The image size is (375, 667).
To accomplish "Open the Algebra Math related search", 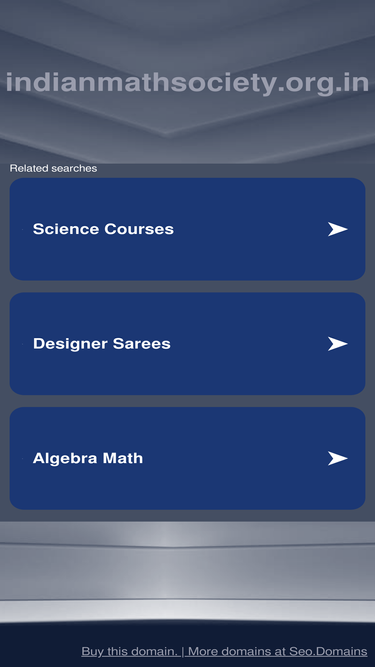I will click(x=188, y=458).
